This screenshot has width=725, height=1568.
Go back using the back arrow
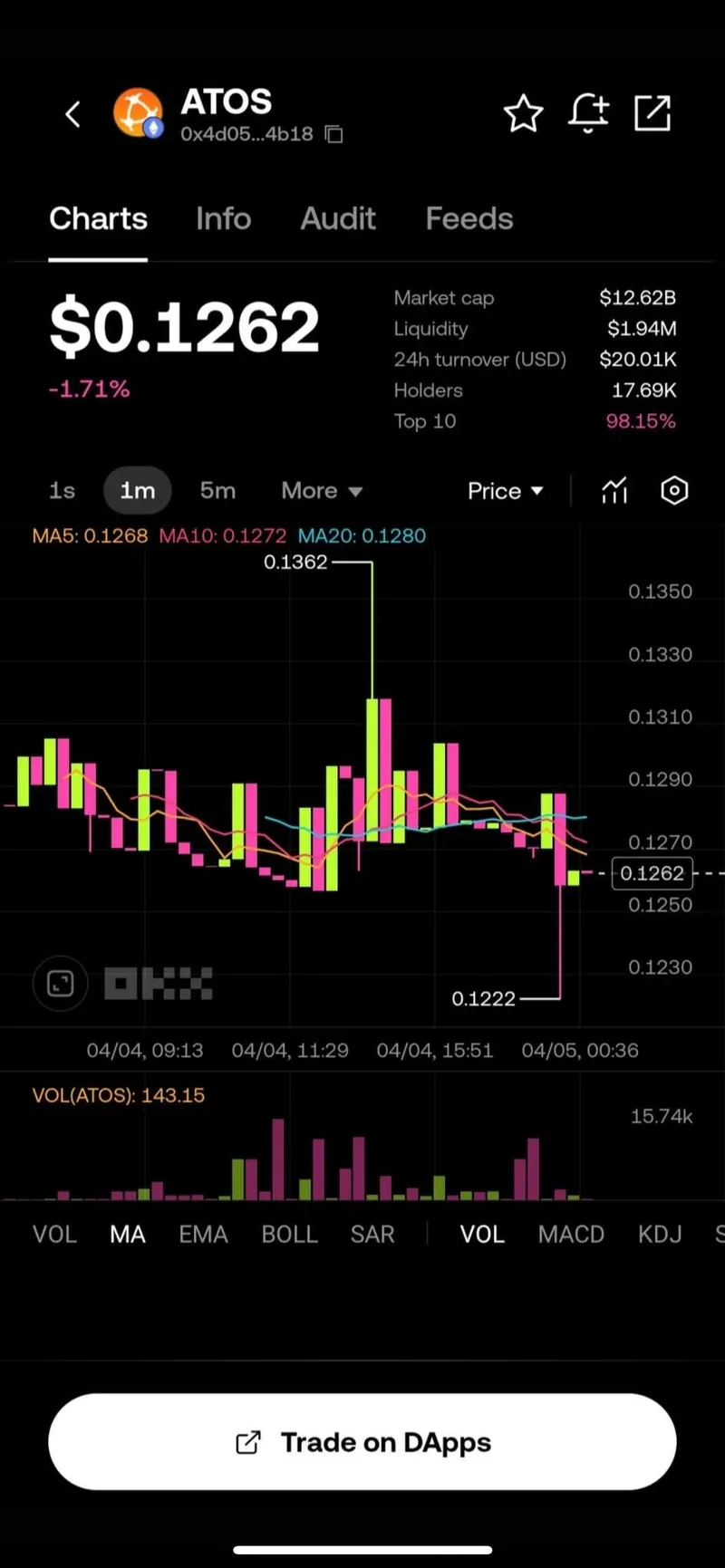click(x=73, y=114)
